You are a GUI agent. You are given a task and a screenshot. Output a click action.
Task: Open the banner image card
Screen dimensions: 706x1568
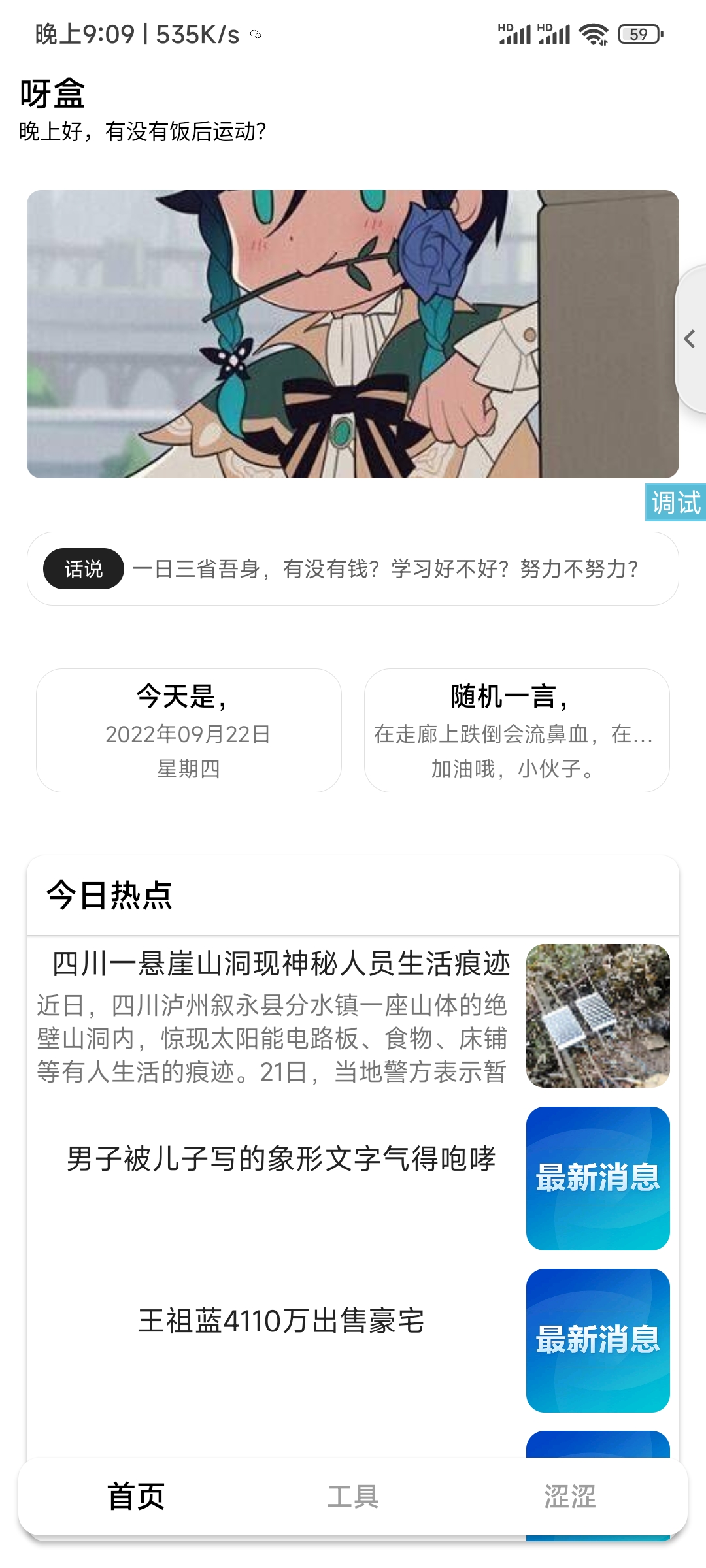coord(352,334)
